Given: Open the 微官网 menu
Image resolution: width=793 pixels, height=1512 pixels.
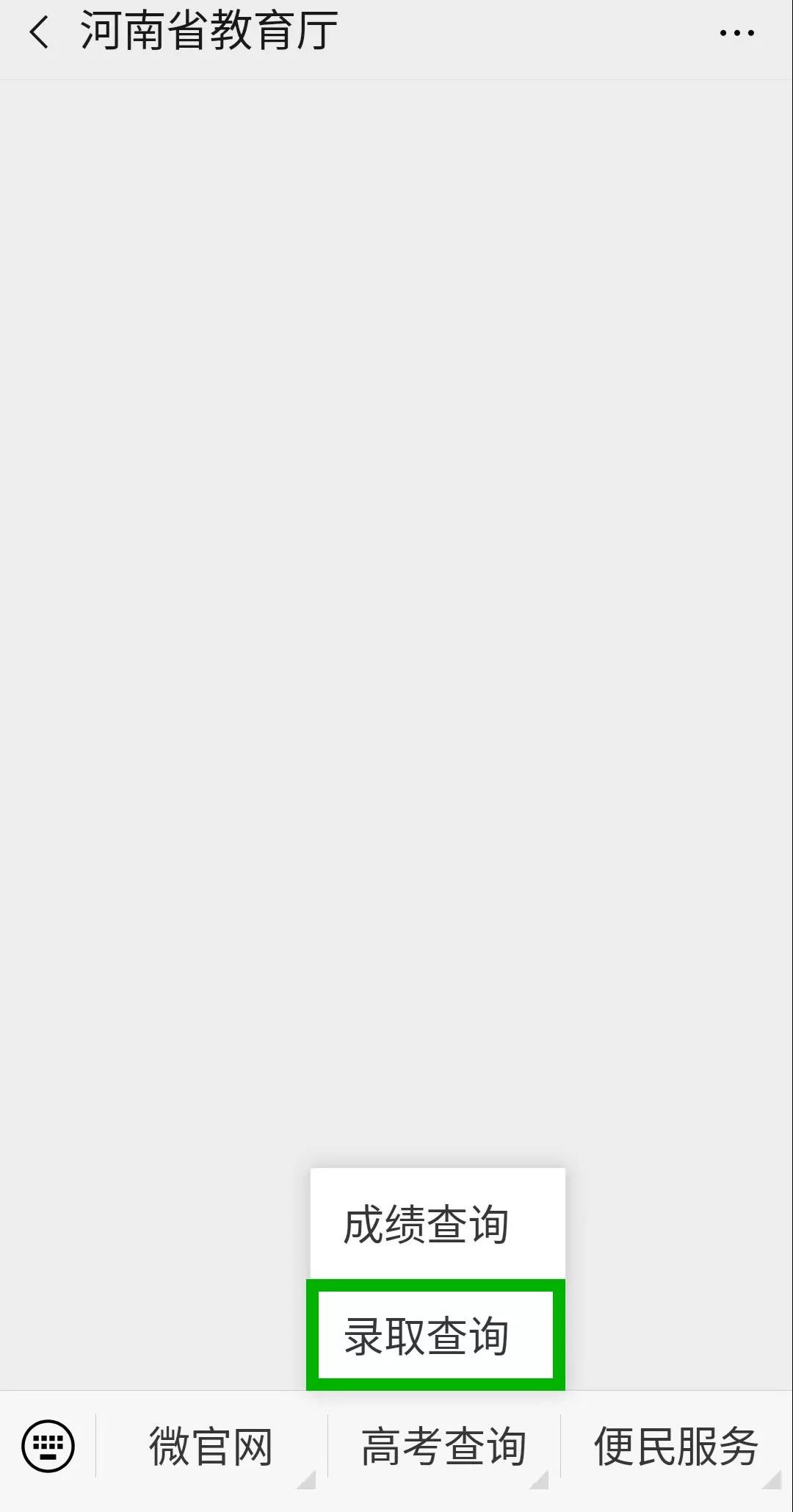Looking at the screenshot, I should click(x=211, y=1446).
